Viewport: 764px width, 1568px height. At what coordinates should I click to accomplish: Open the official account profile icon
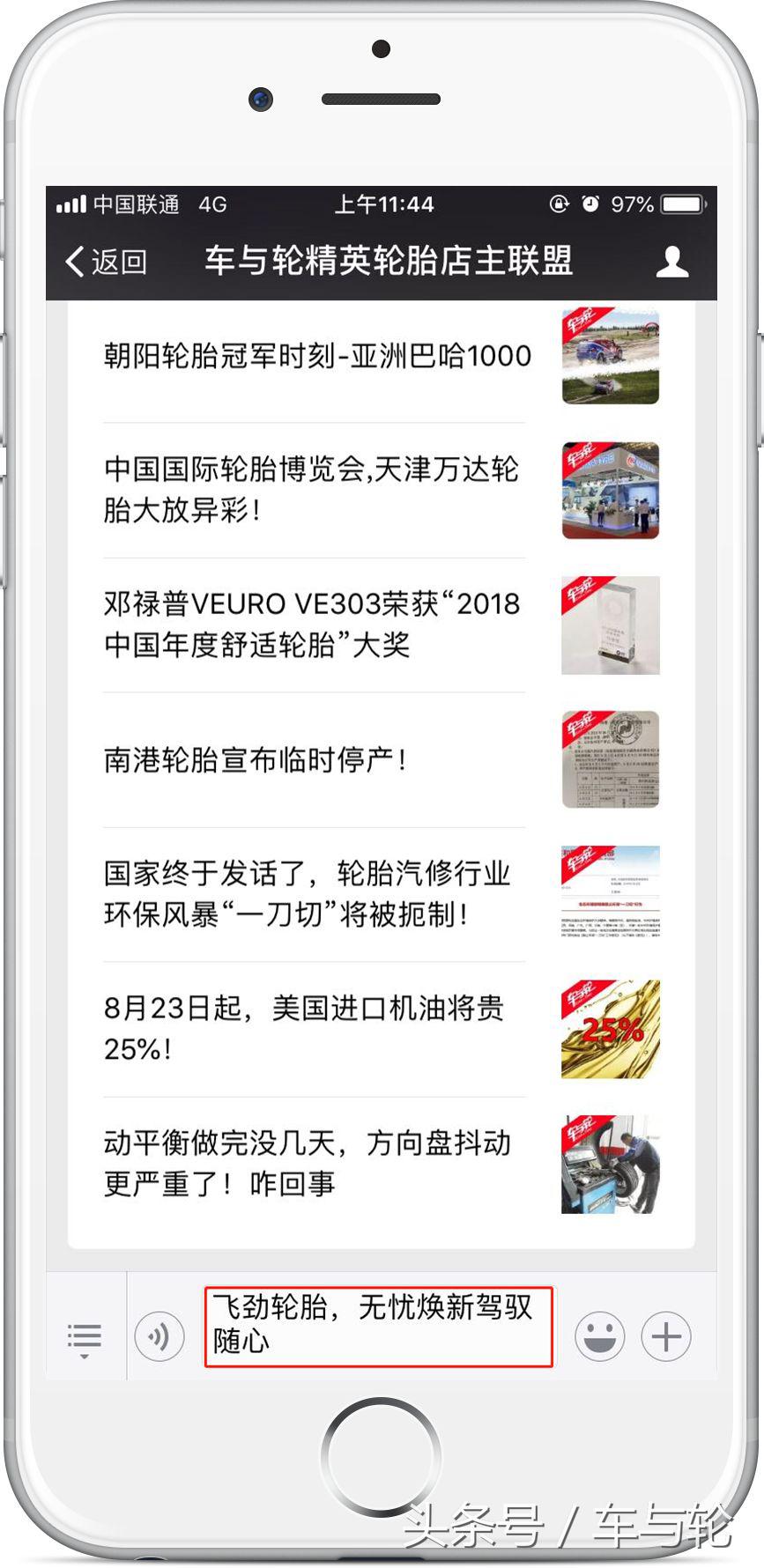click(x=673, y=261)
